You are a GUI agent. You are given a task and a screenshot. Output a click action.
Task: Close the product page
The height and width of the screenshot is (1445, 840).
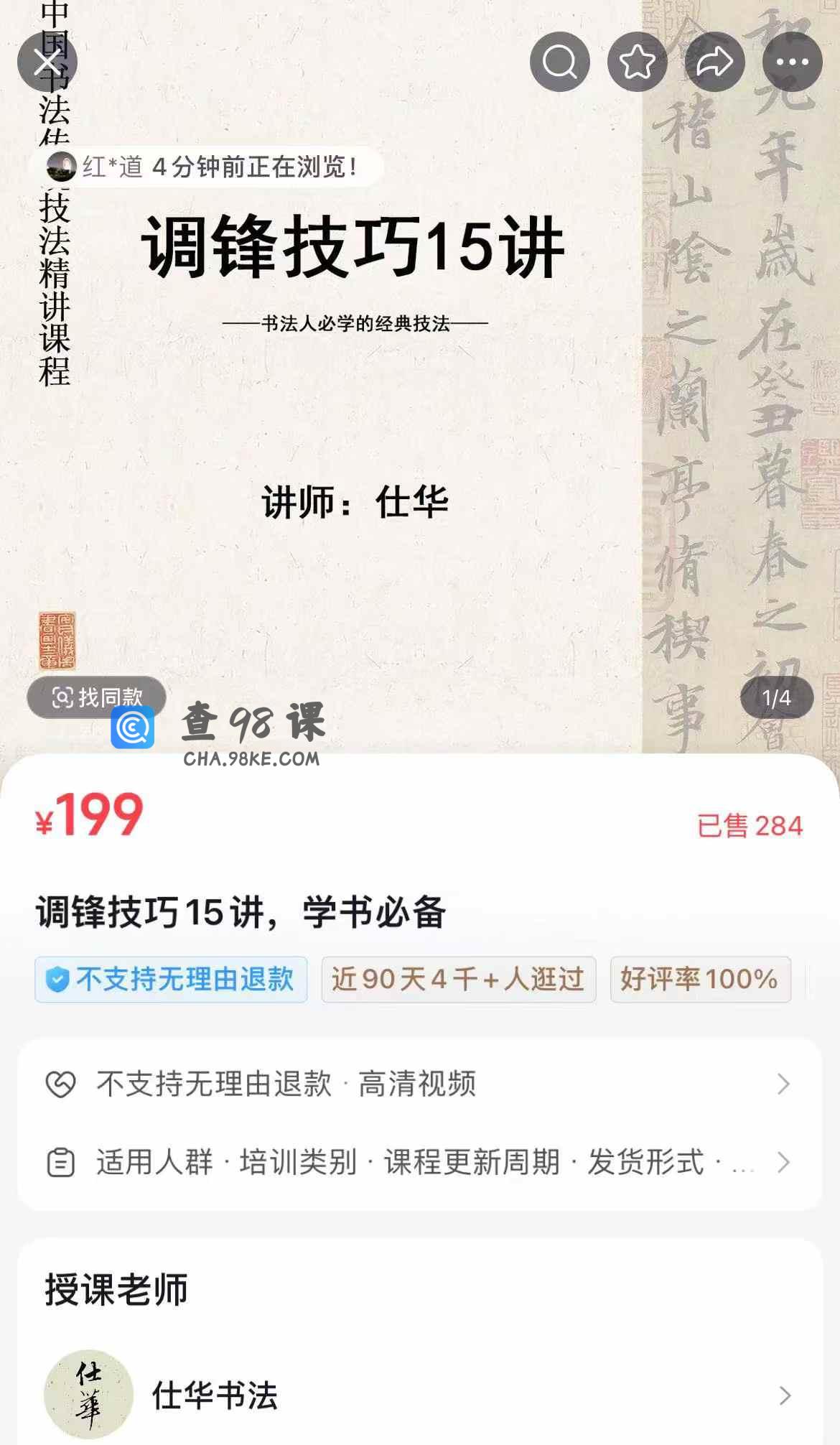point(47,62)
